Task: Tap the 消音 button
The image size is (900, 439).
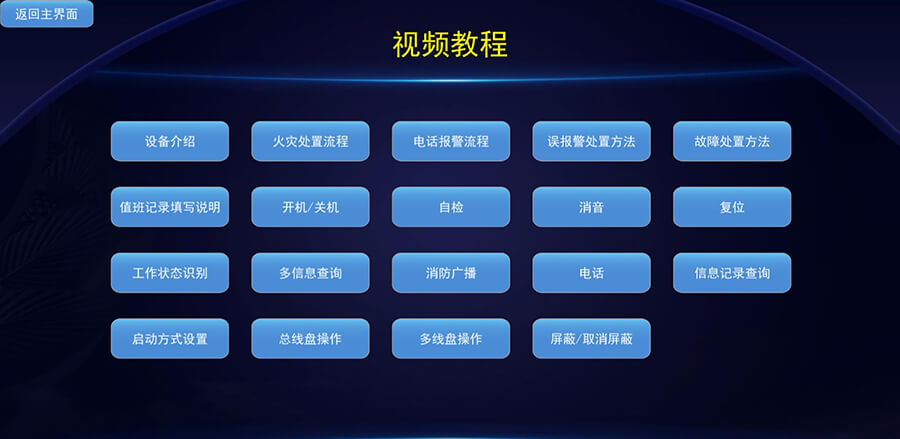Action: point(591,207)
